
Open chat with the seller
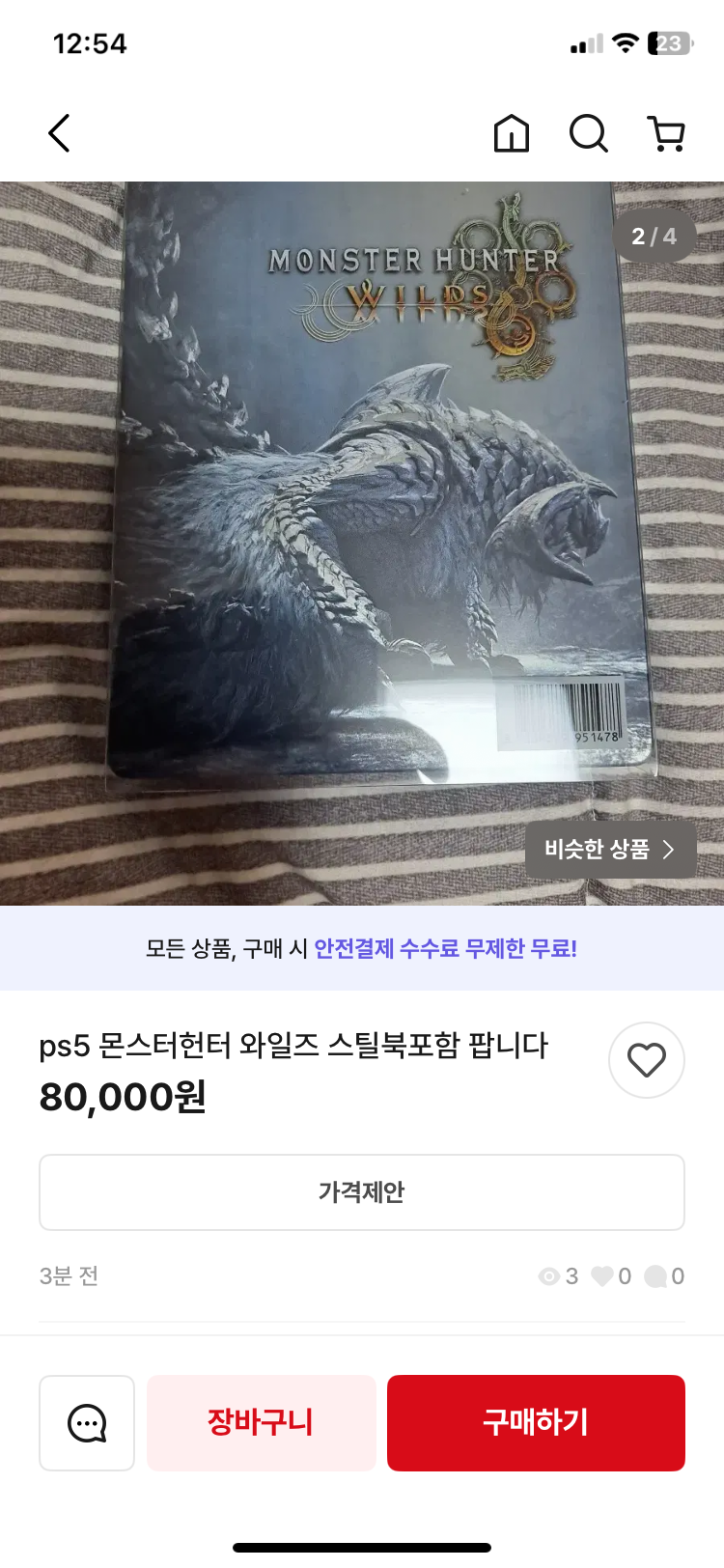point(87,1423)
